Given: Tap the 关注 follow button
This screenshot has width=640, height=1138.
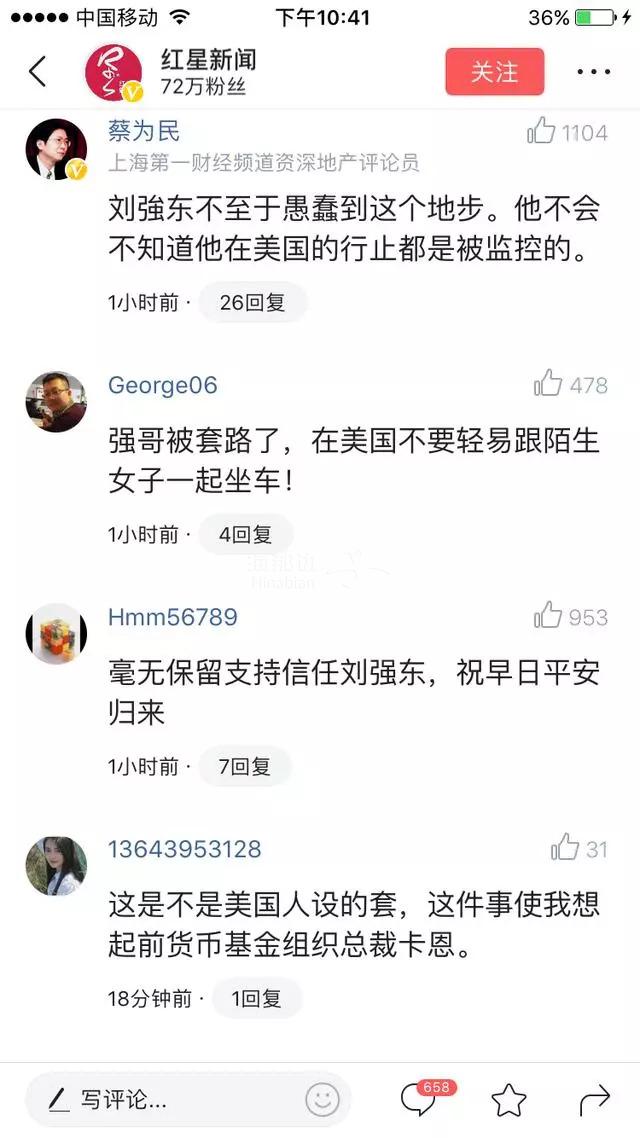Looking at the screenshot, I should click(x=495, y=72).
